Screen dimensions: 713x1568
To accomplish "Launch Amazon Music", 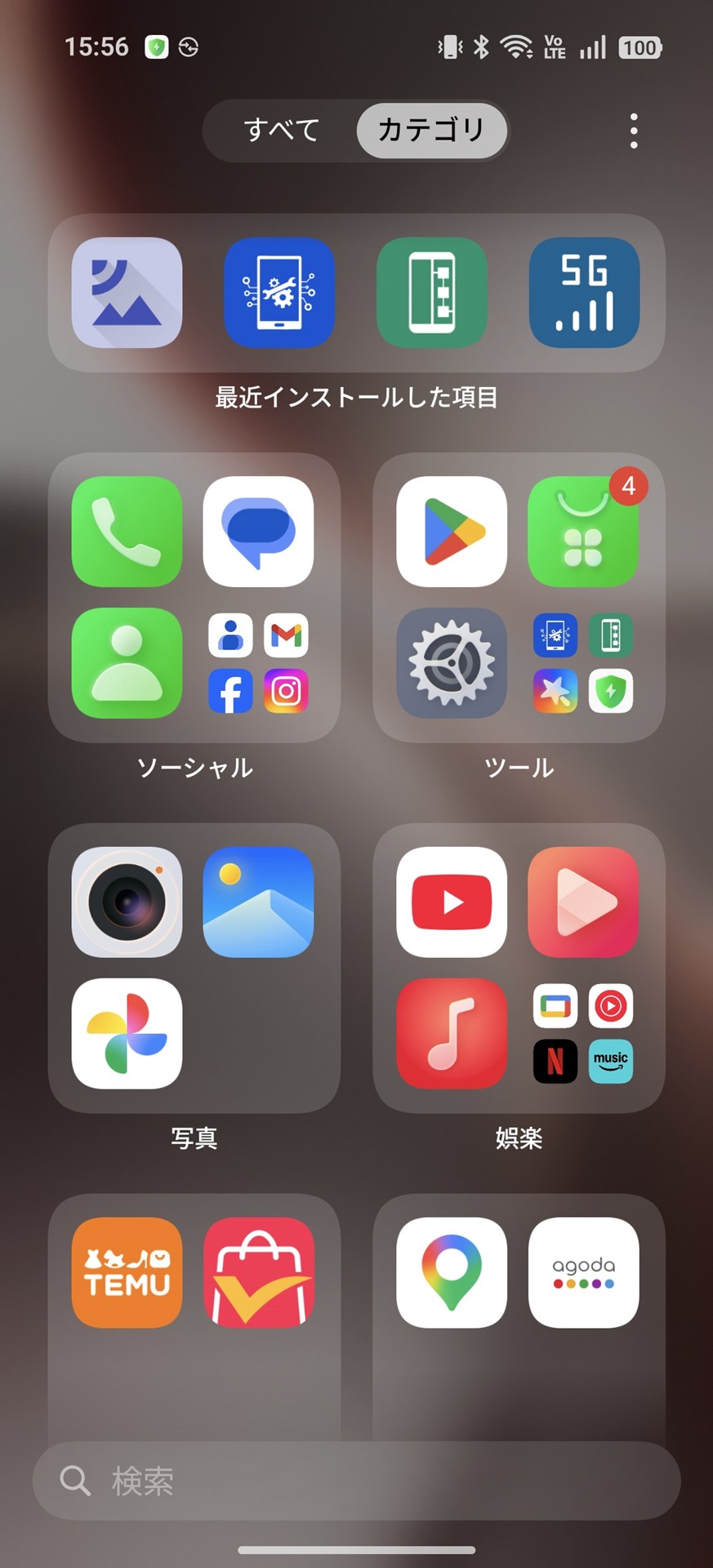I will pyautogui.click(x=612, y=1061).
